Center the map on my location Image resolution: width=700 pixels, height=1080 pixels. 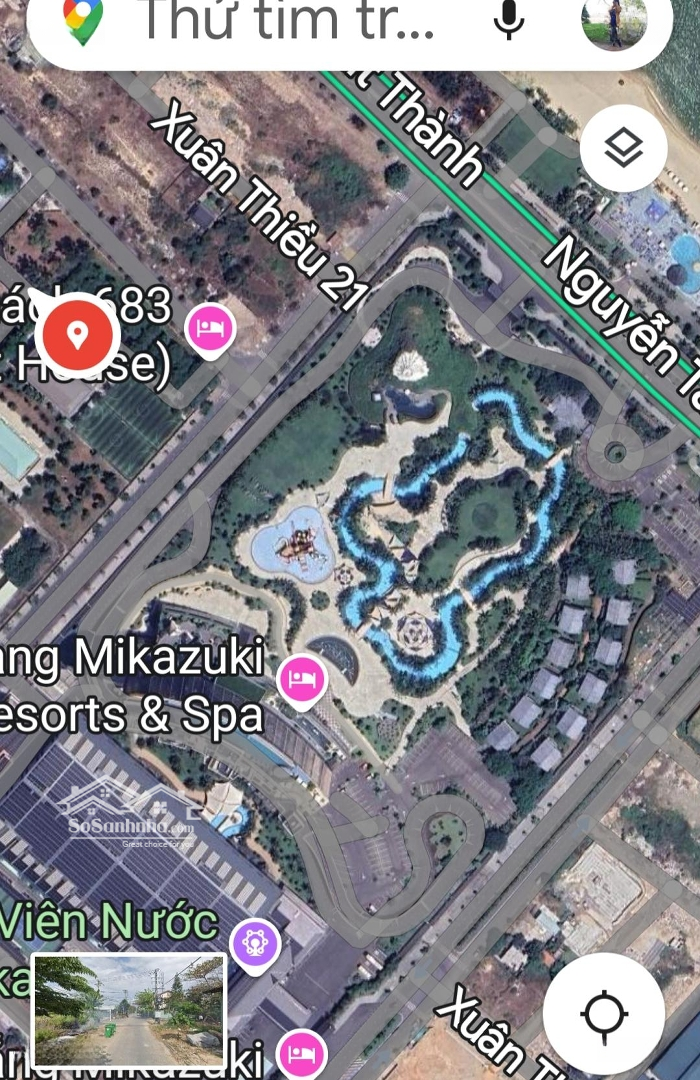[604, 1013]
